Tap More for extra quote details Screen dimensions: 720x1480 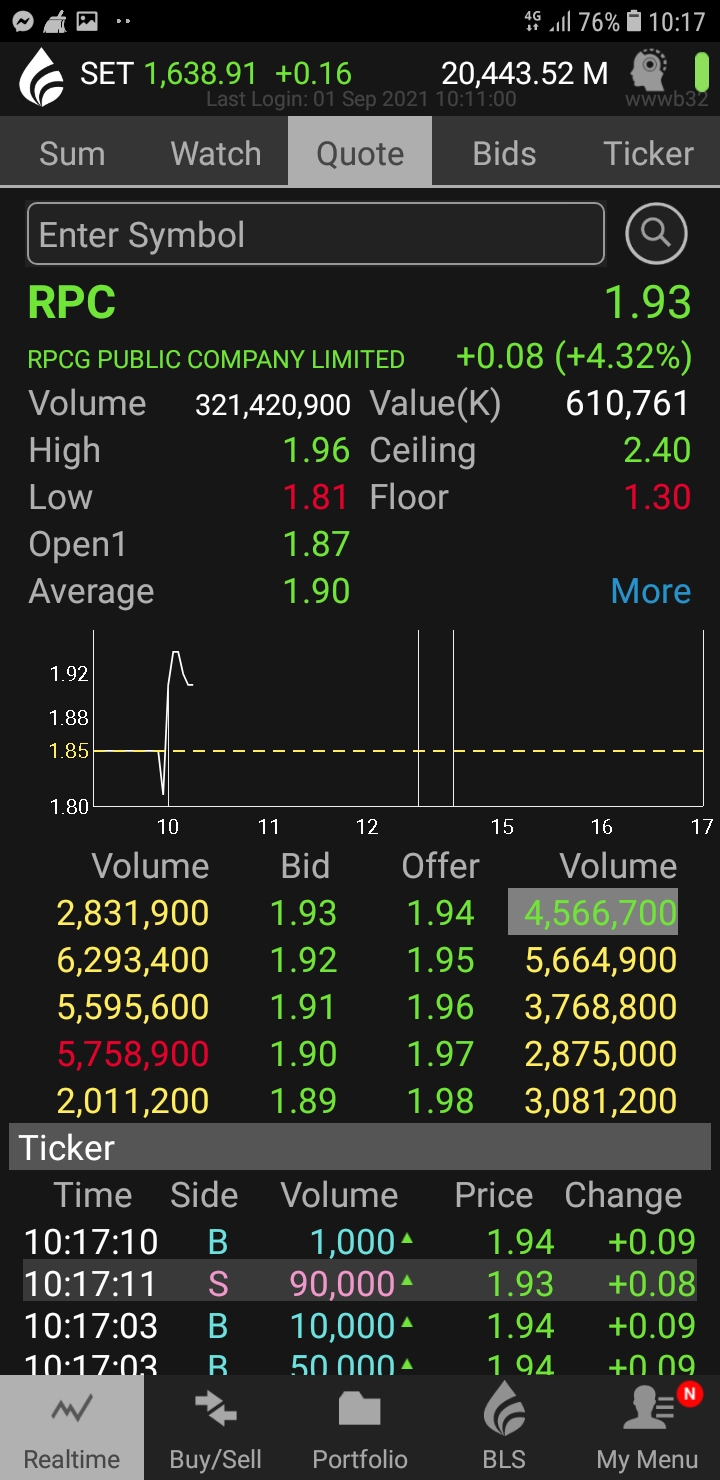coord(651,591)
